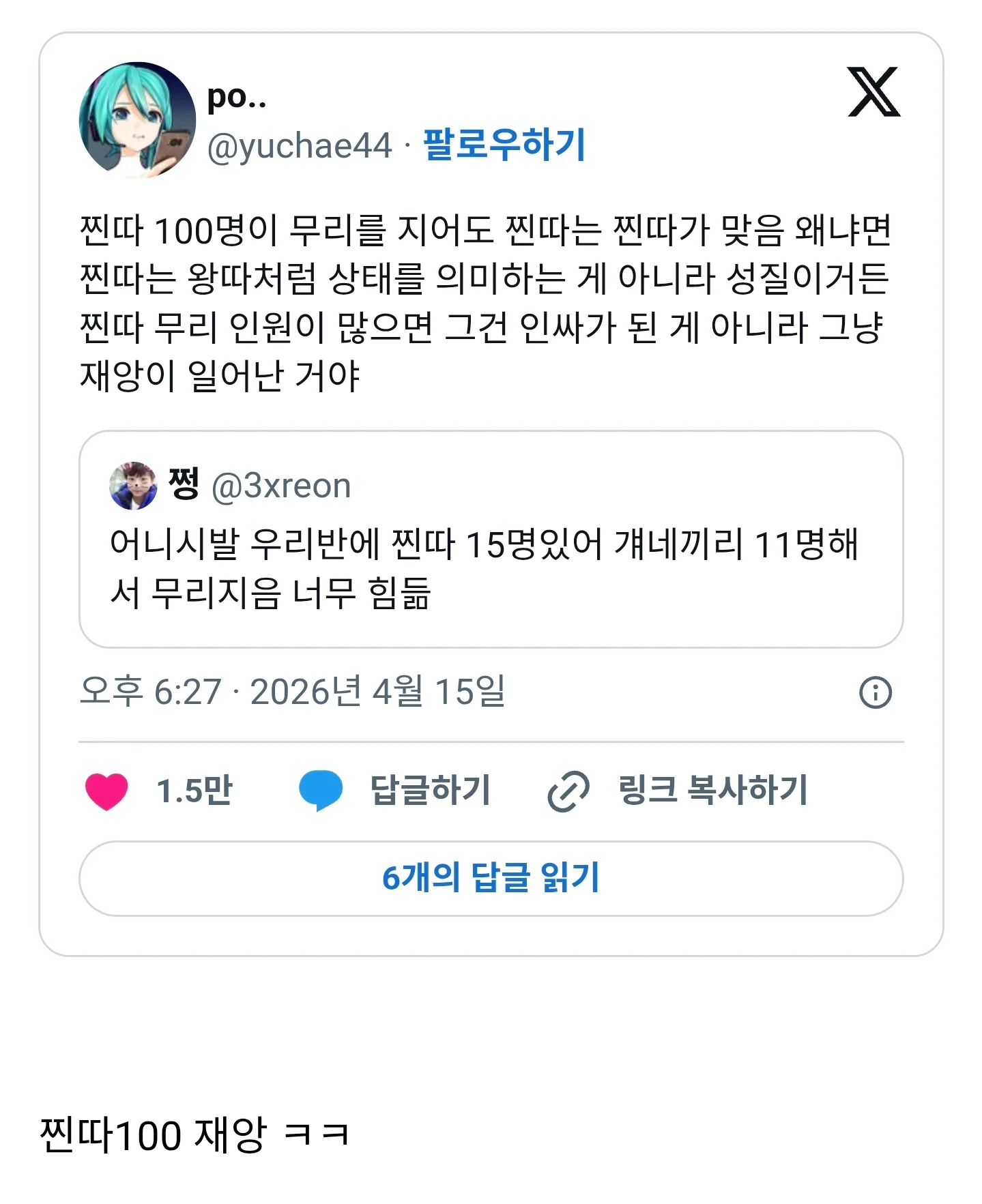982x1204 pixels.
Task: Copy the link with 링크 복사하기
Action: click(678, 791)
